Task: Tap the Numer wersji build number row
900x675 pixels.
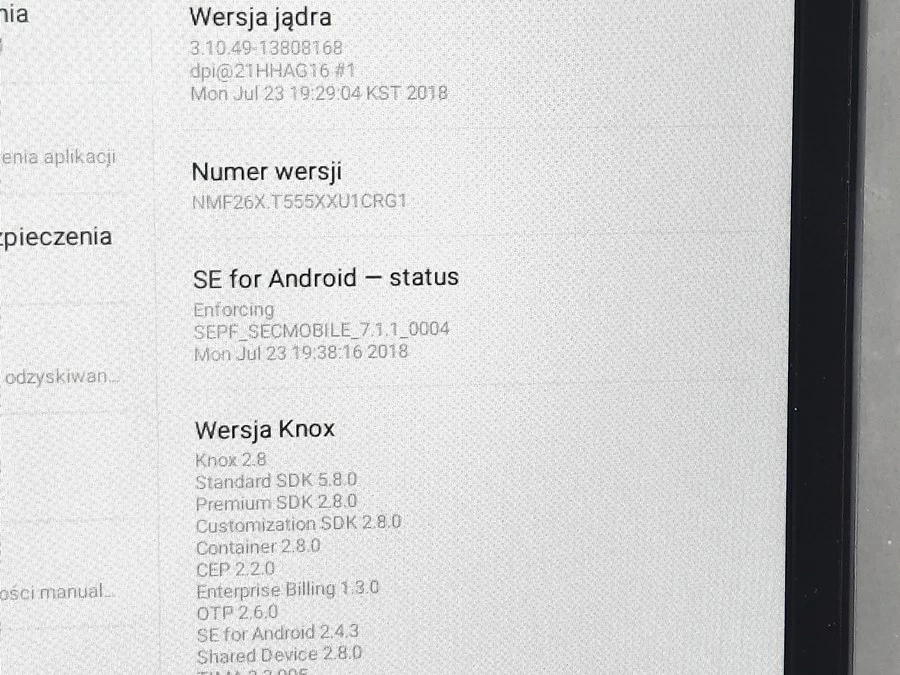Action: [x=300, y=185]
